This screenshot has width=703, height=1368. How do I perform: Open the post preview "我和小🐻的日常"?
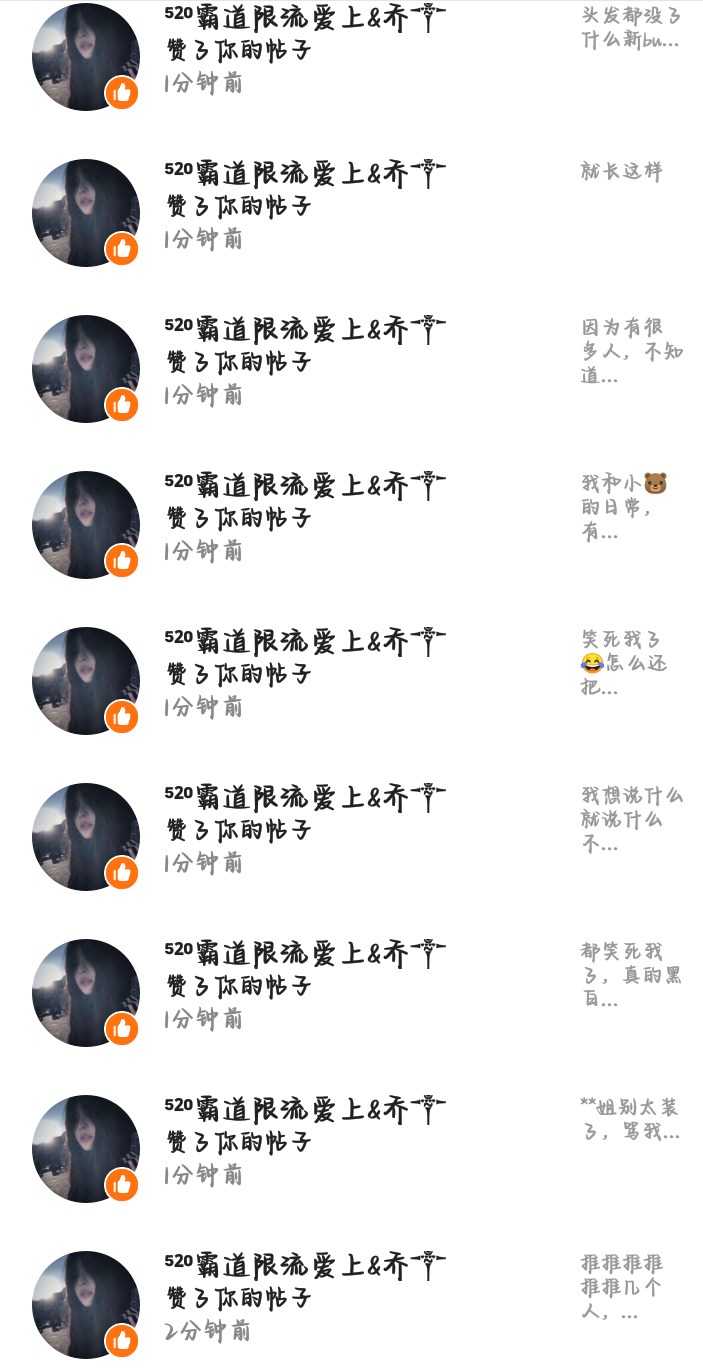[x=624, y=507]
